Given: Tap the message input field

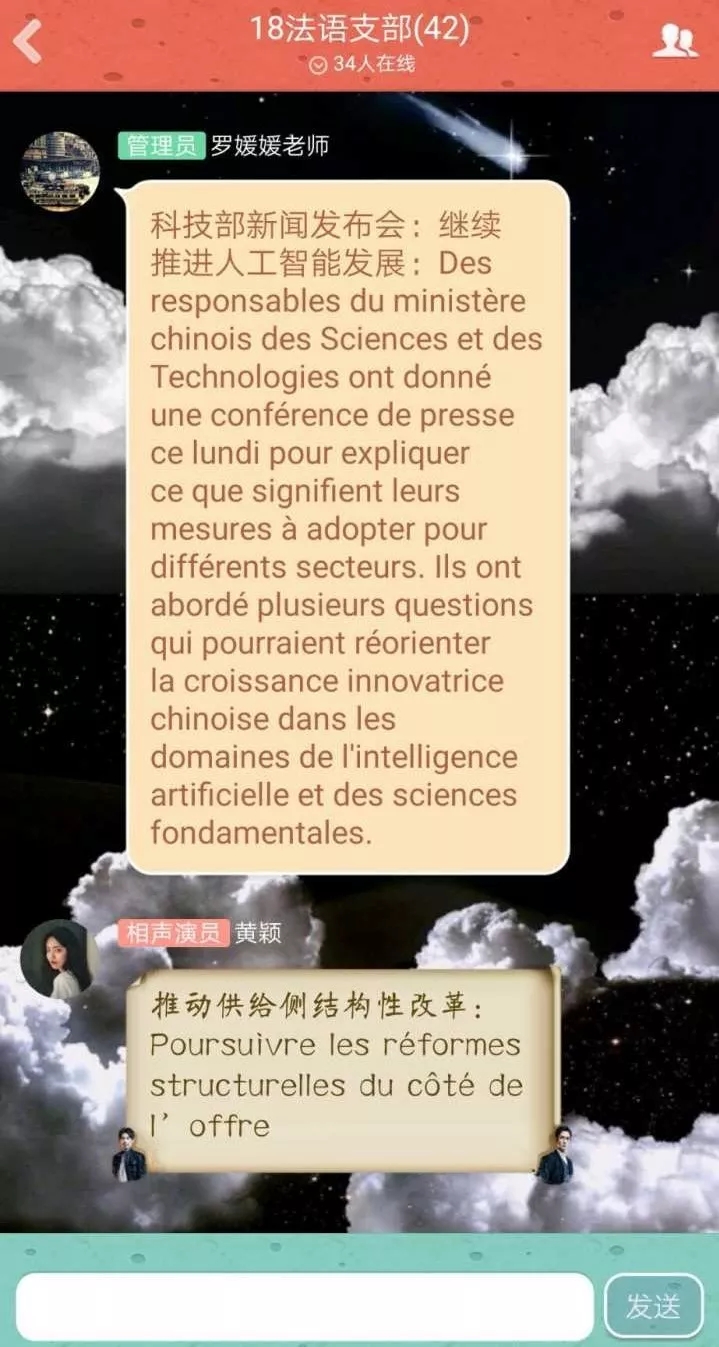Looking at the screenshot, I should tap(305, 1307).
